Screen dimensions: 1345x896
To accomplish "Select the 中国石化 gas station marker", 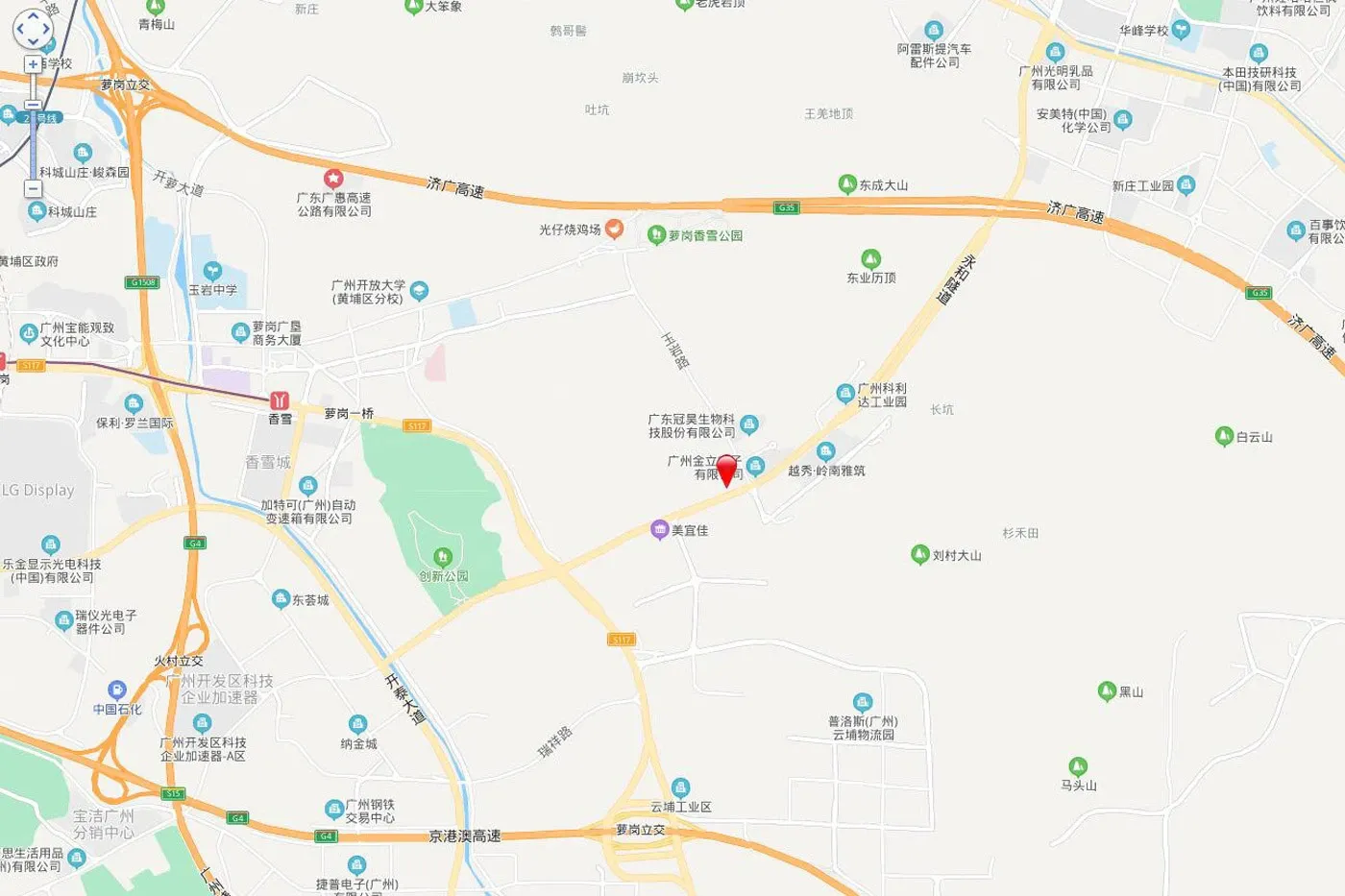I will tap(117, 690).
